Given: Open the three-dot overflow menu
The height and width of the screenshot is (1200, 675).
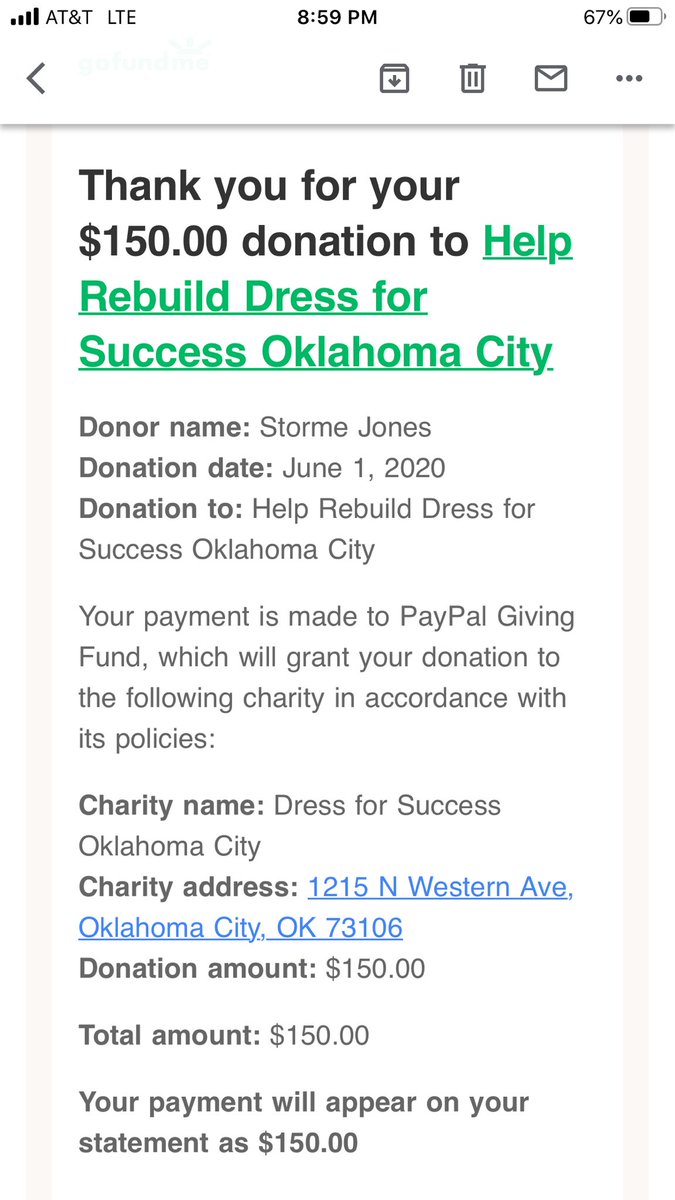Looking at the screenshot, I should [629, 78].
